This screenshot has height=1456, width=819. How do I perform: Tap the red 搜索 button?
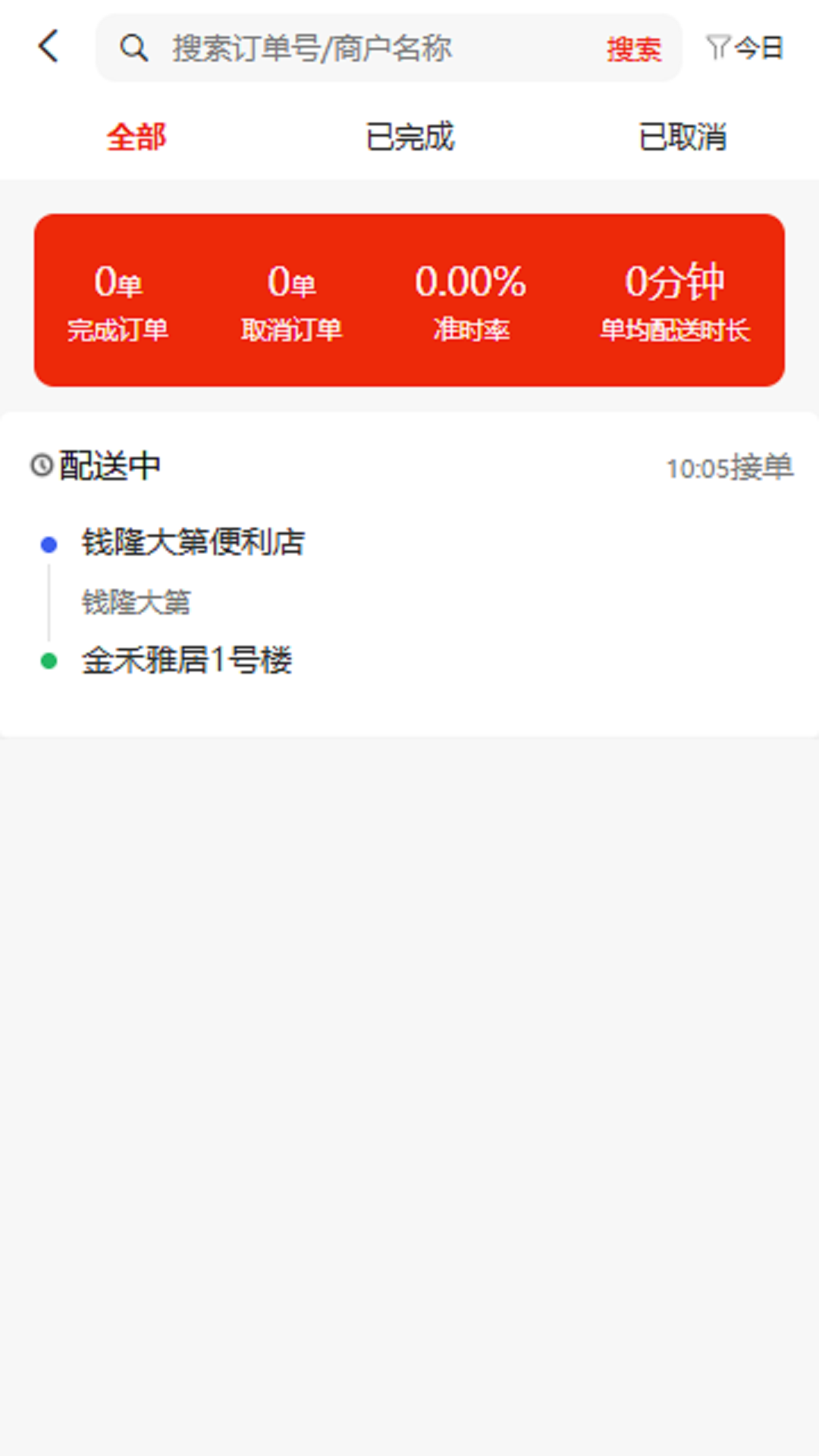pyautogui.click(x=633, y=49)
